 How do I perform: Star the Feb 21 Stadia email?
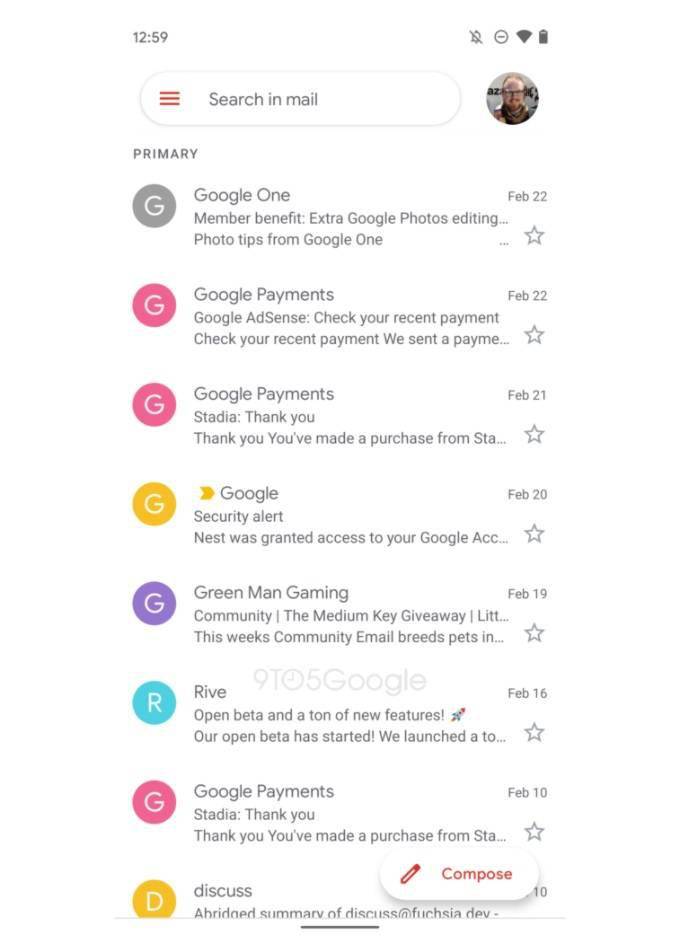[535, 434]
